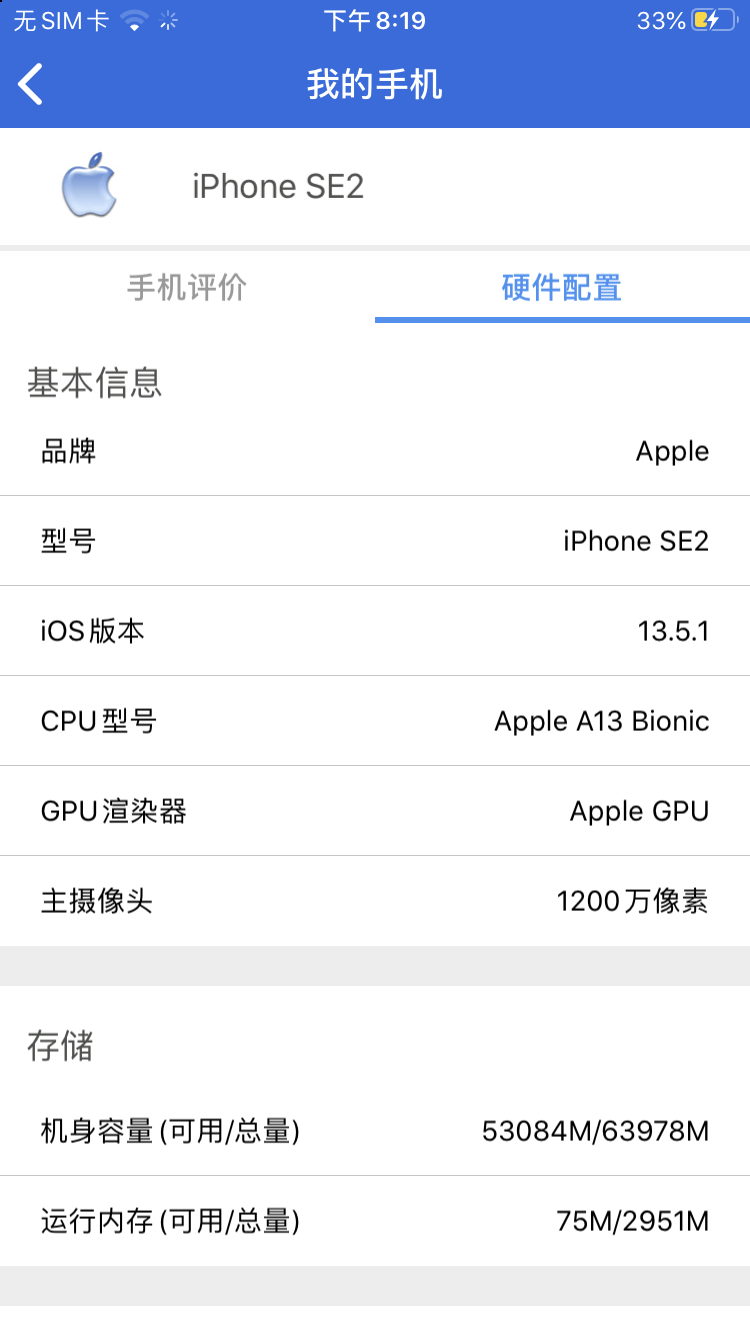Tap the 基本信息 section header

click(96, 383)
